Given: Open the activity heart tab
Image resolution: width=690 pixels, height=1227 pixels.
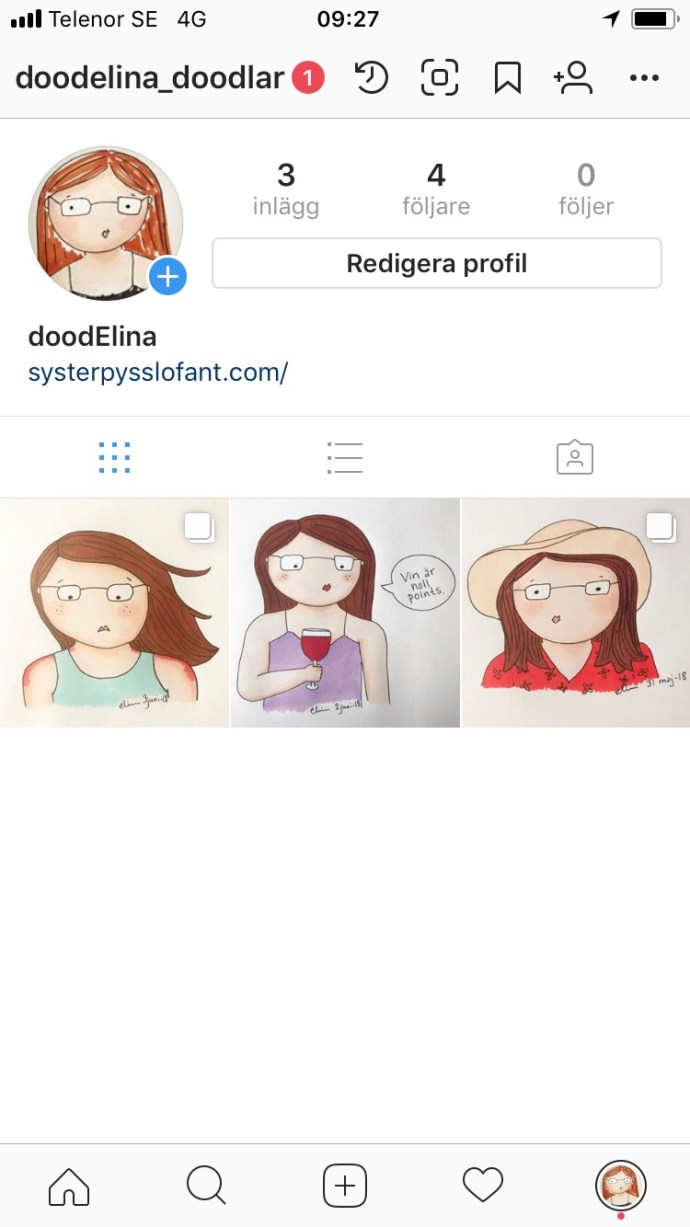Looking at the screenshot, I should click(x=483, y=1186).
